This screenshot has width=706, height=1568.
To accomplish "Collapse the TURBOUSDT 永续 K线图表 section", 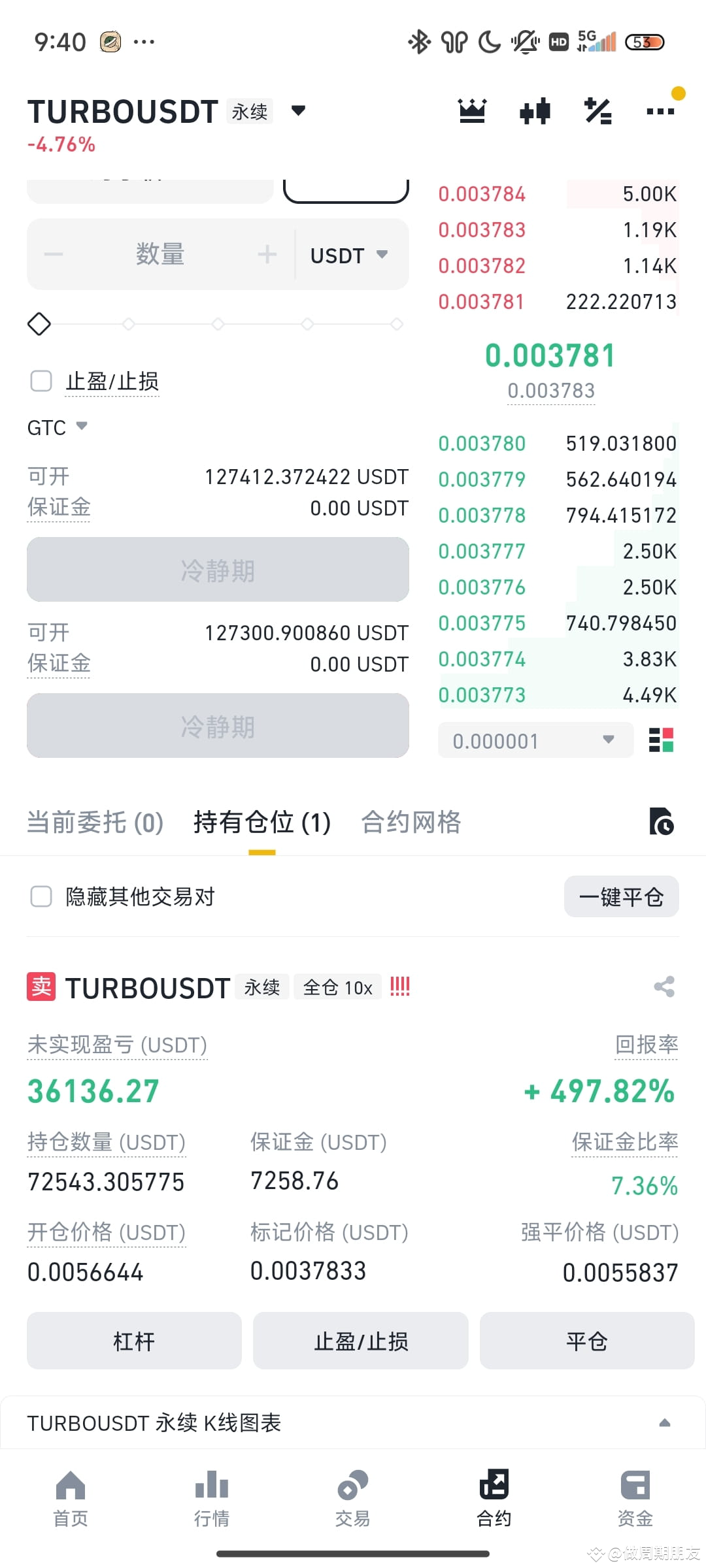I will (x=665, y=1422).
